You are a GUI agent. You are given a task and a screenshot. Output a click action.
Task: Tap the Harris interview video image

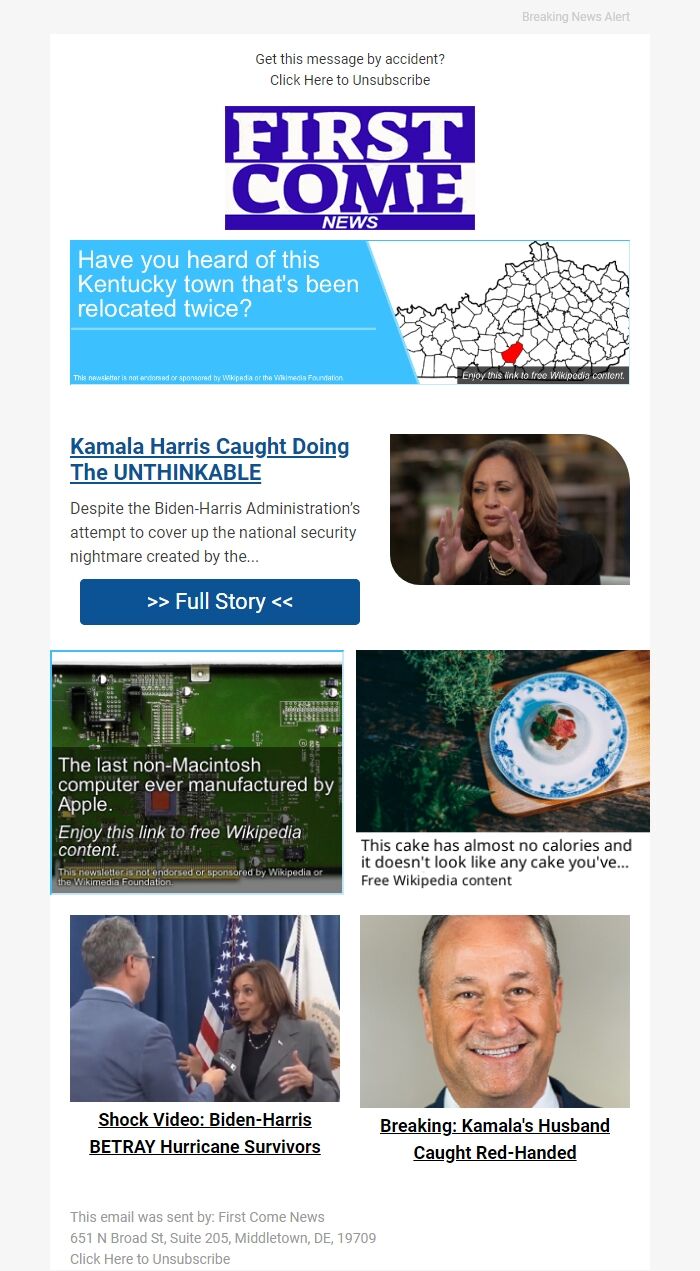(x=205, y=1008)
